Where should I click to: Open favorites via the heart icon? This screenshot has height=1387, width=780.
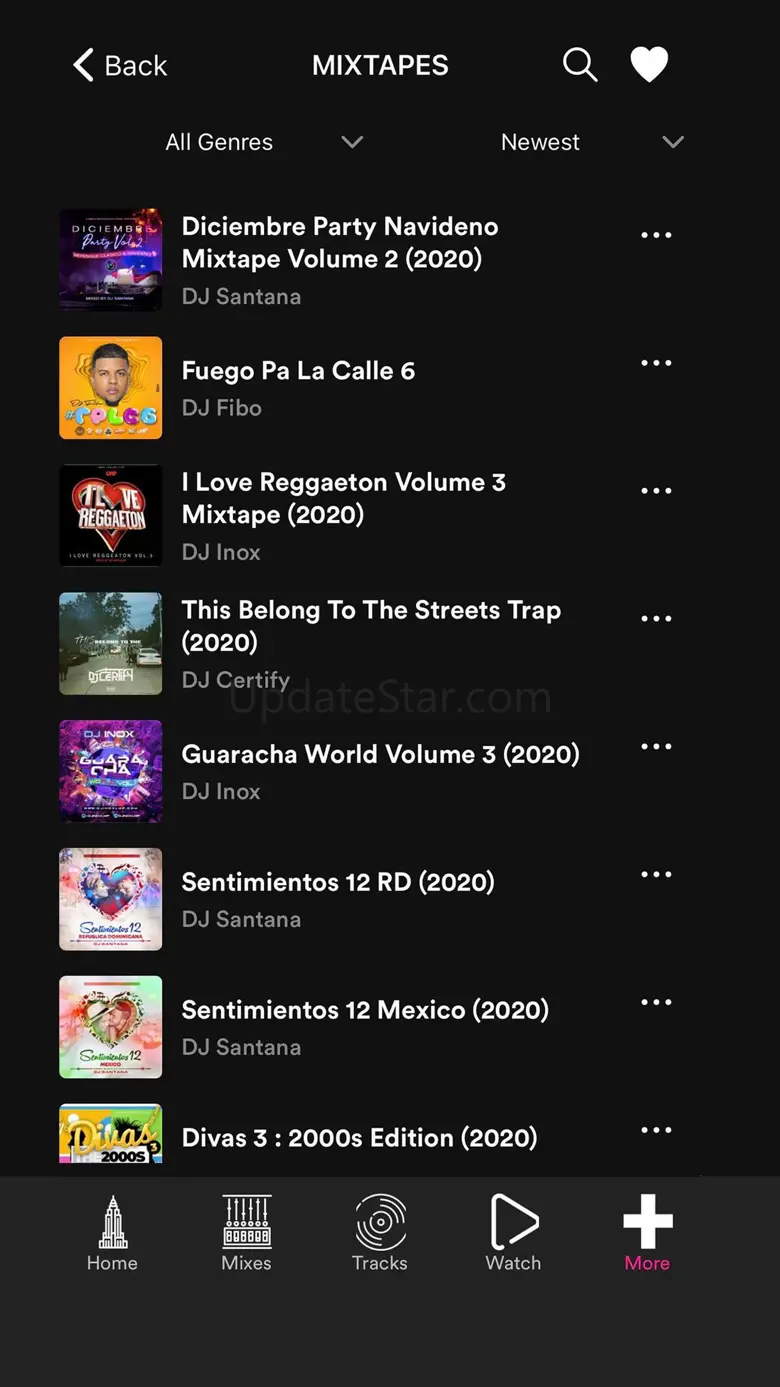[x=649, y=65]
